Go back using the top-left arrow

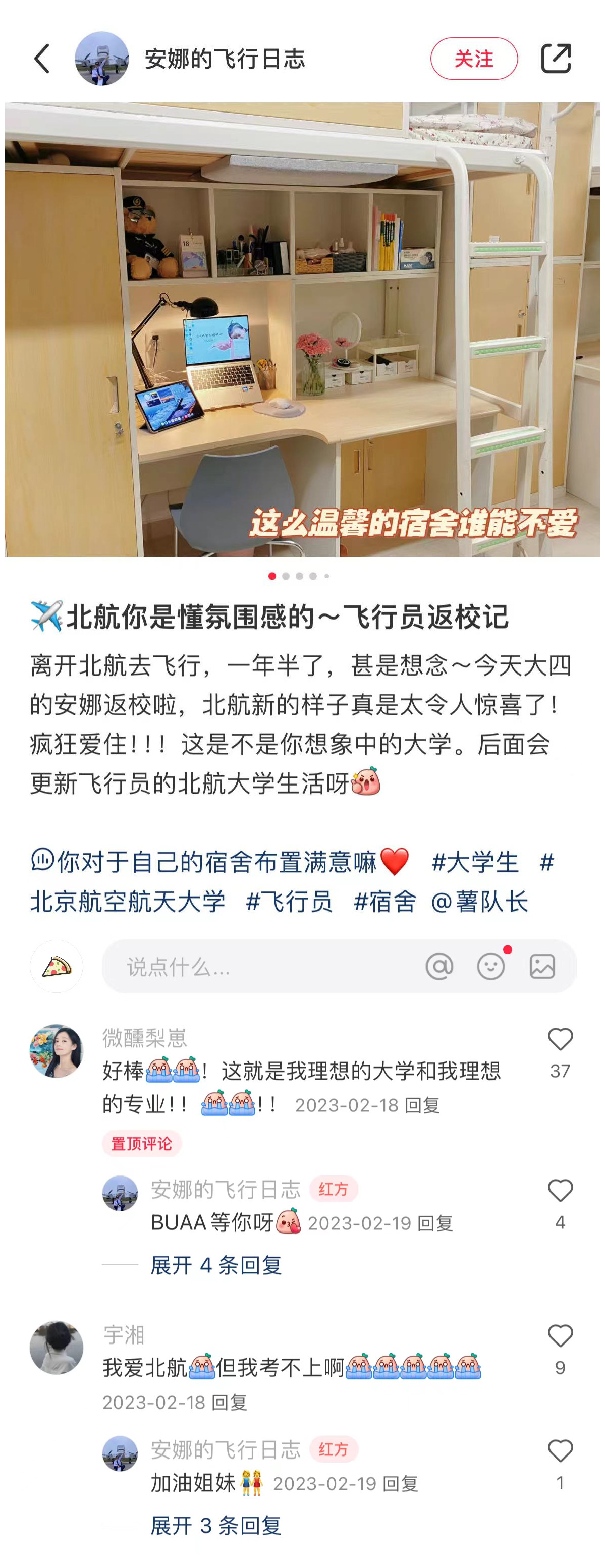[x=41, y=59]
